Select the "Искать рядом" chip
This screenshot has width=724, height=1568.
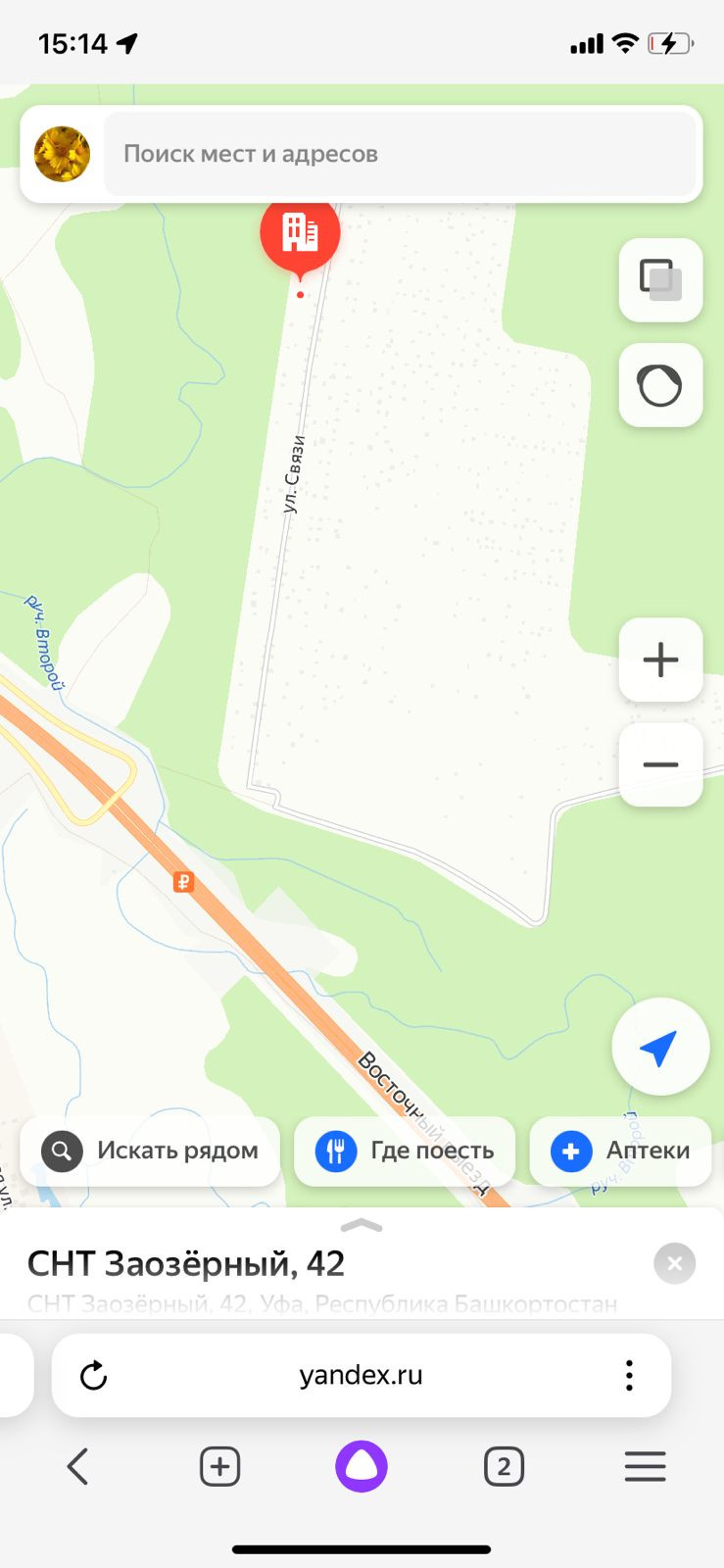tap(151, 1151)
